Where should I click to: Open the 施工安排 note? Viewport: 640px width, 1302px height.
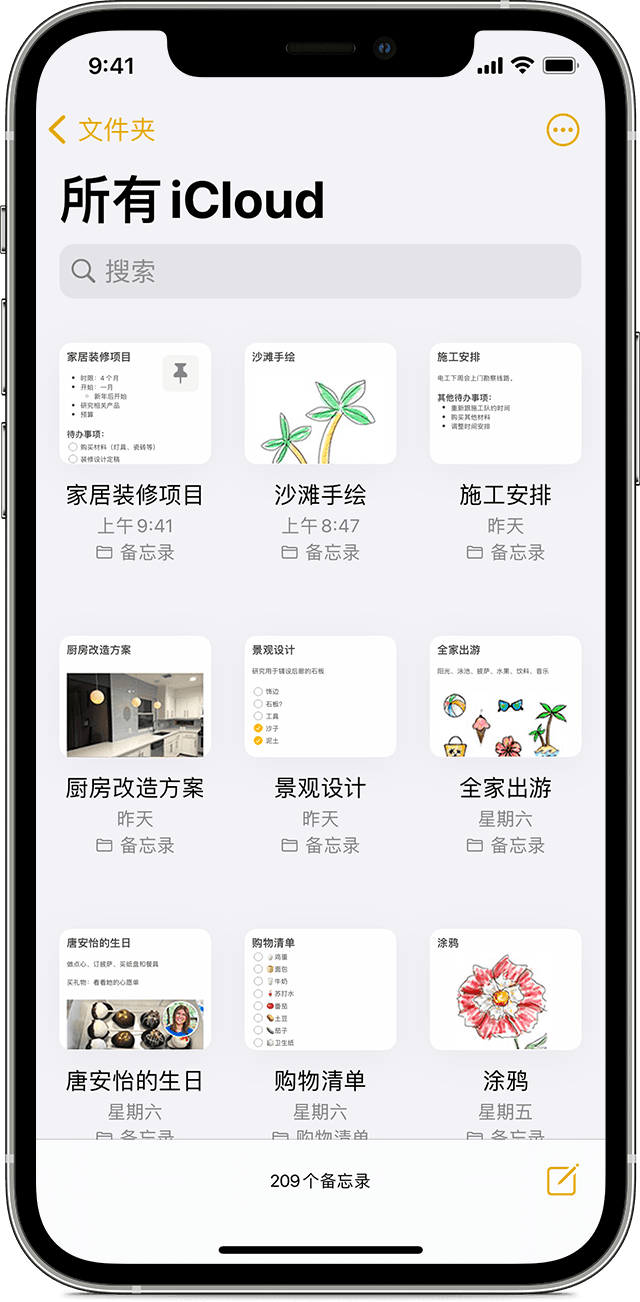pos(505,404)
